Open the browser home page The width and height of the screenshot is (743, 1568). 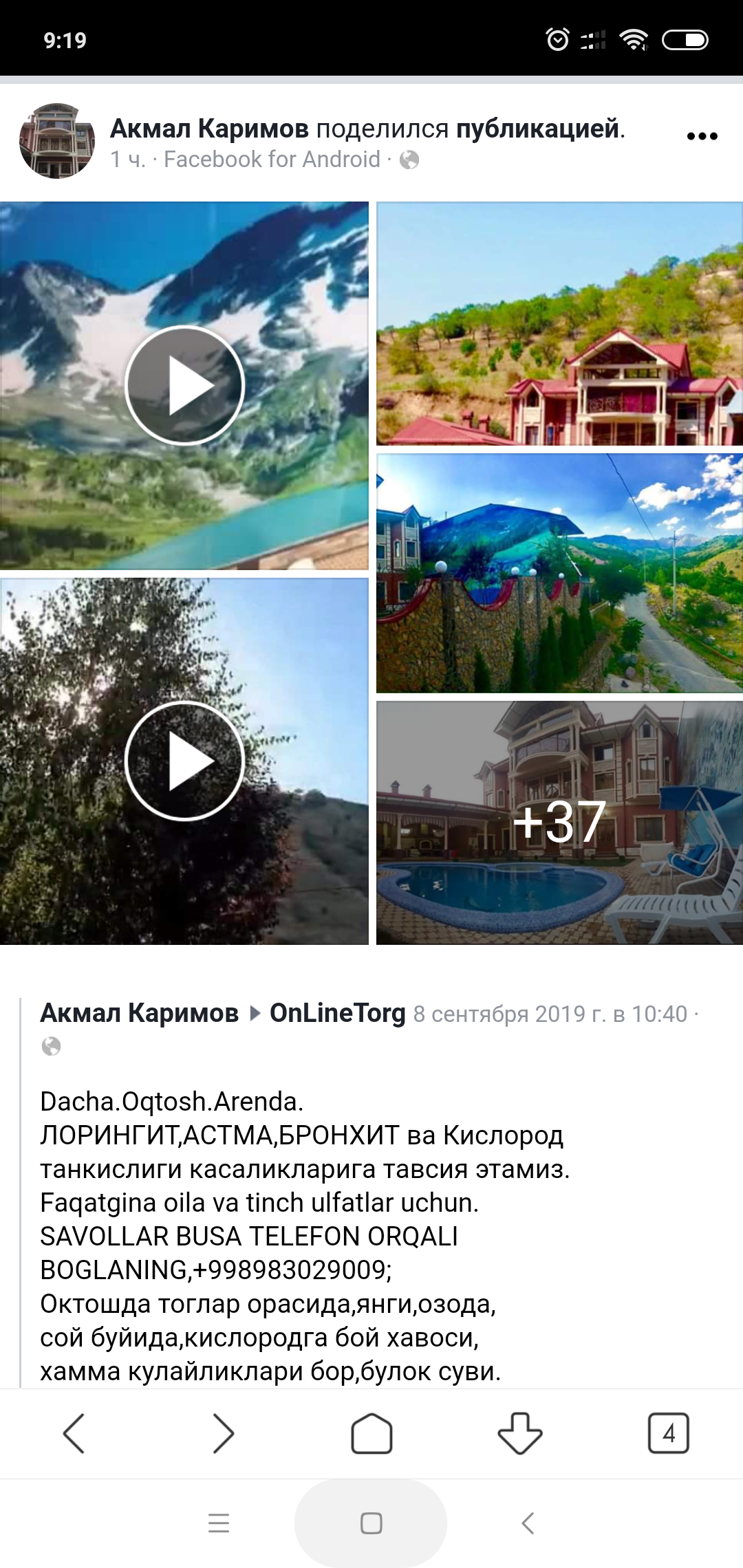371,1433
